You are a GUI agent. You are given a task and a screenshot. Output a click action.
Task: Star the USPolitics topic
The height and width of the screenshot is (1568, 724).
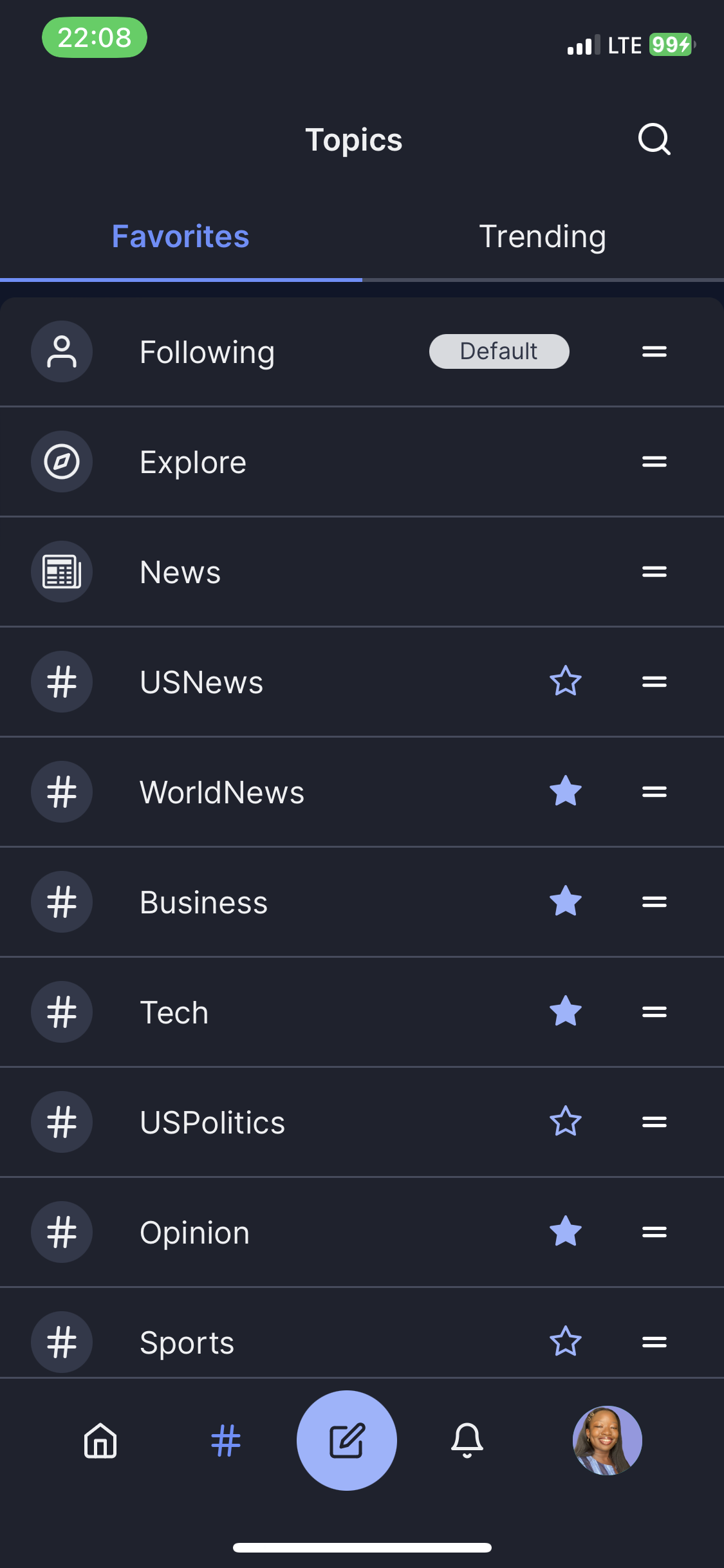tap(566, 1121)
